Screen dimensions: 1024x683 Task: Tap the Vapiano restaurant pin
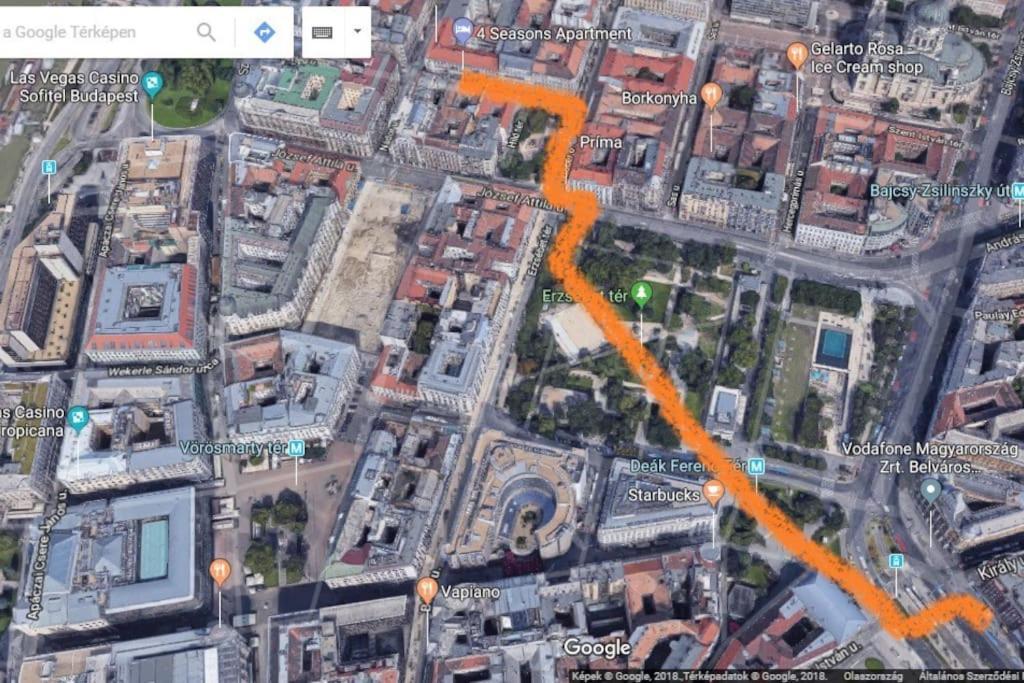point(427,589)
